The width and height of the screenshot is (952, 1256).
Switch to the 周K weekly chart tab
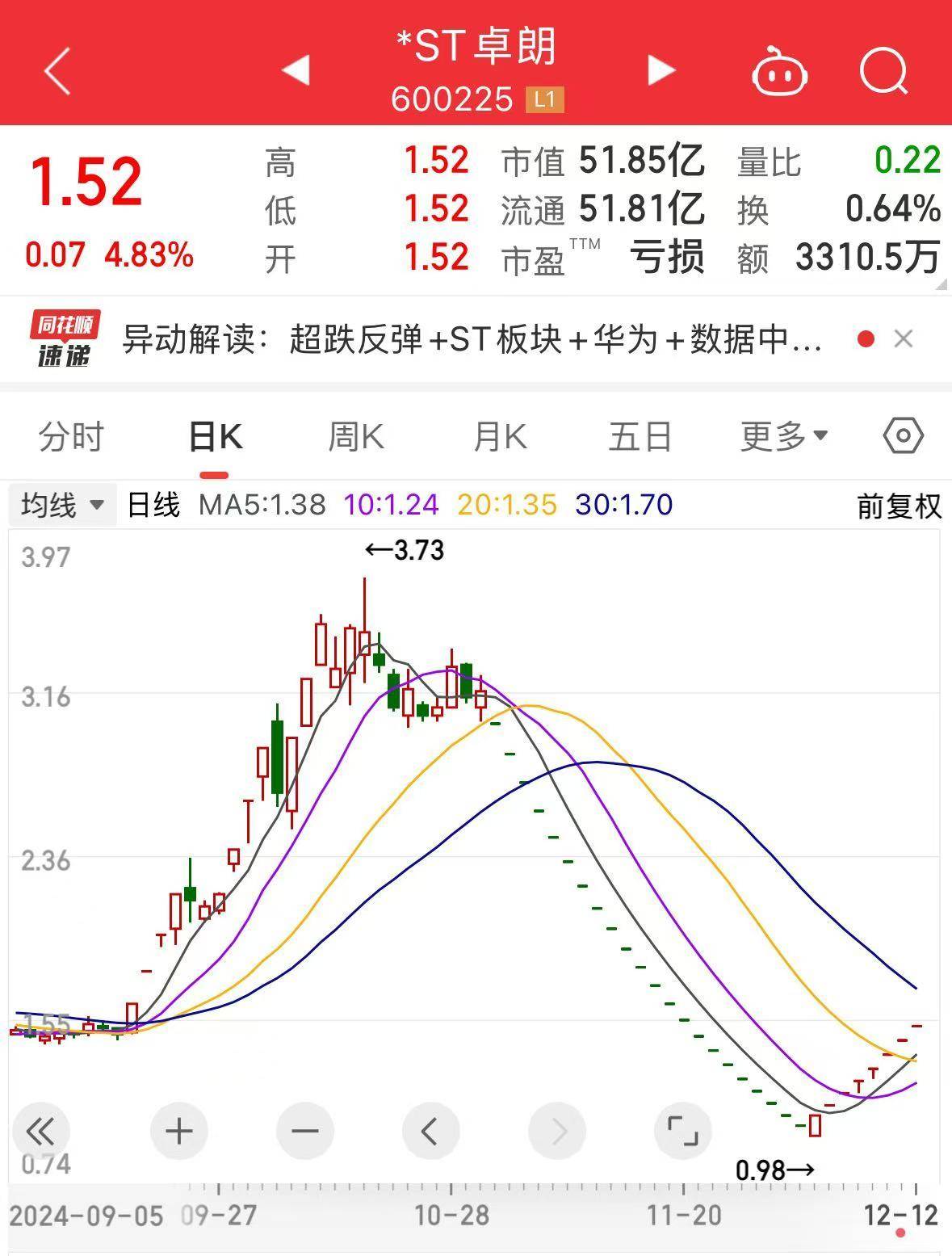[355, 435]
